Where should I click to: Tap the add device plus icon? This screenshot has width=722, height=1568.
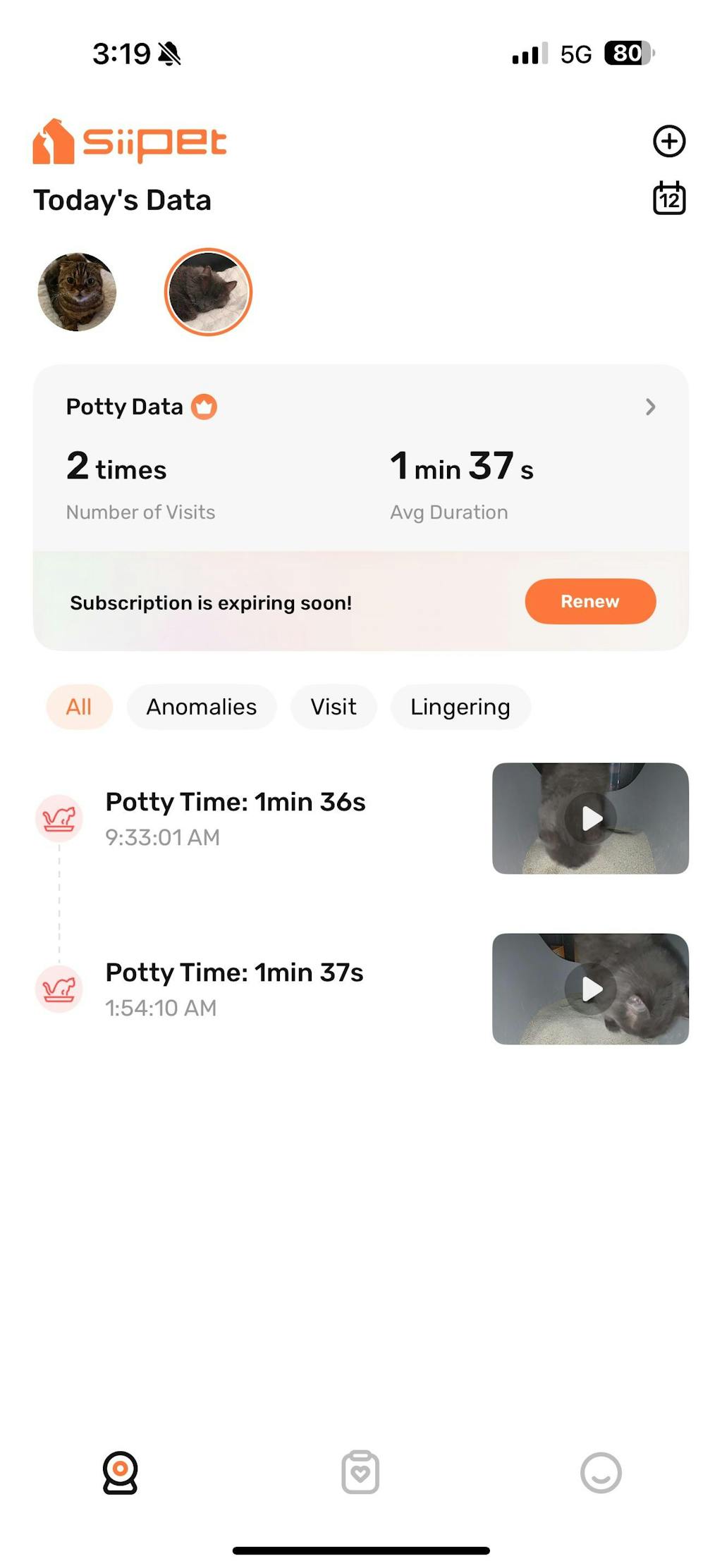coord(668,141)
